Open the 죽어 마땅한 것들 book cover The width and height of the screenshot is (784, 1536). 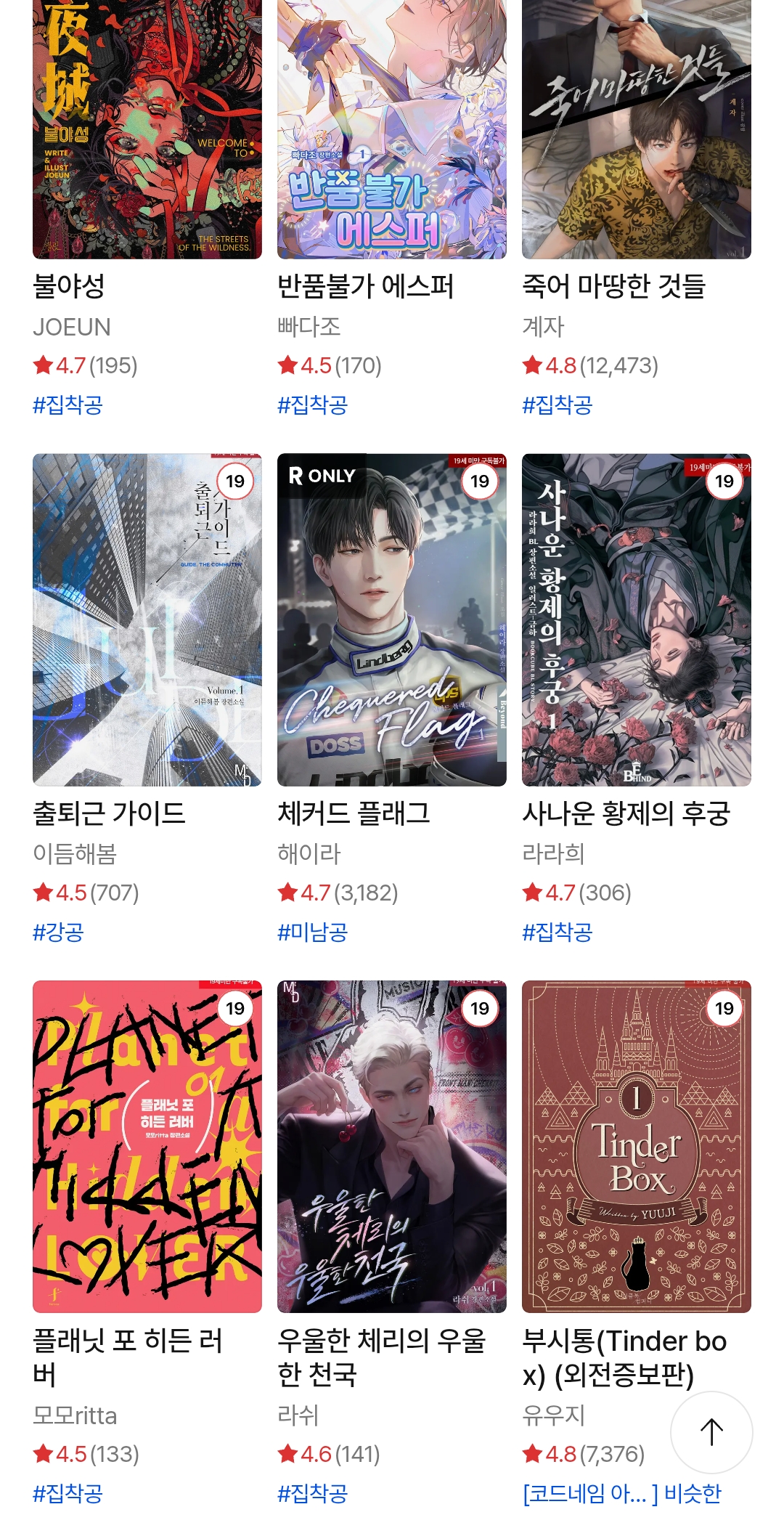click(x=636, y=129)
